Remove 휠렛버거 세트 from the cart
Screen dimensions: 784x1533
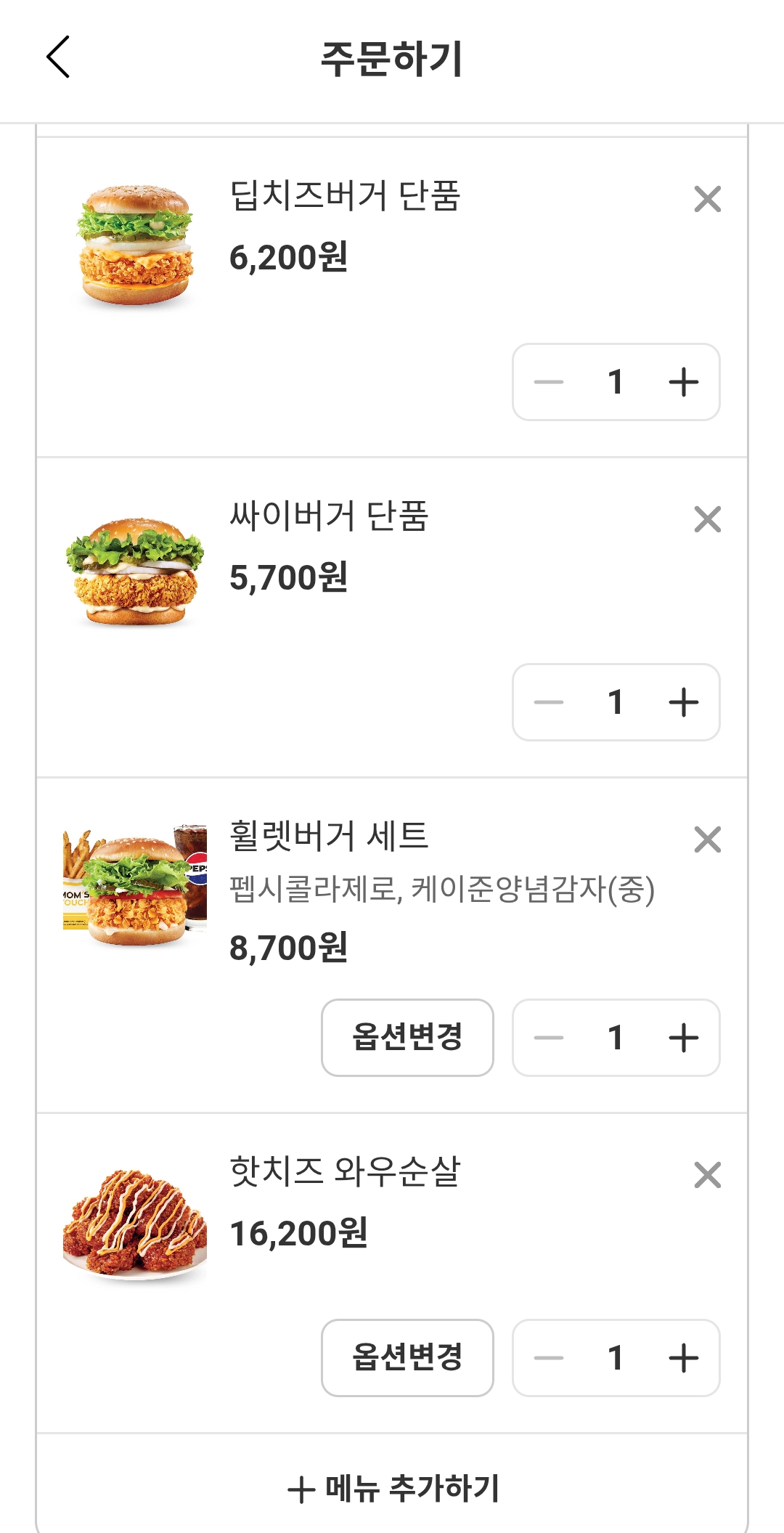[707, 839]
